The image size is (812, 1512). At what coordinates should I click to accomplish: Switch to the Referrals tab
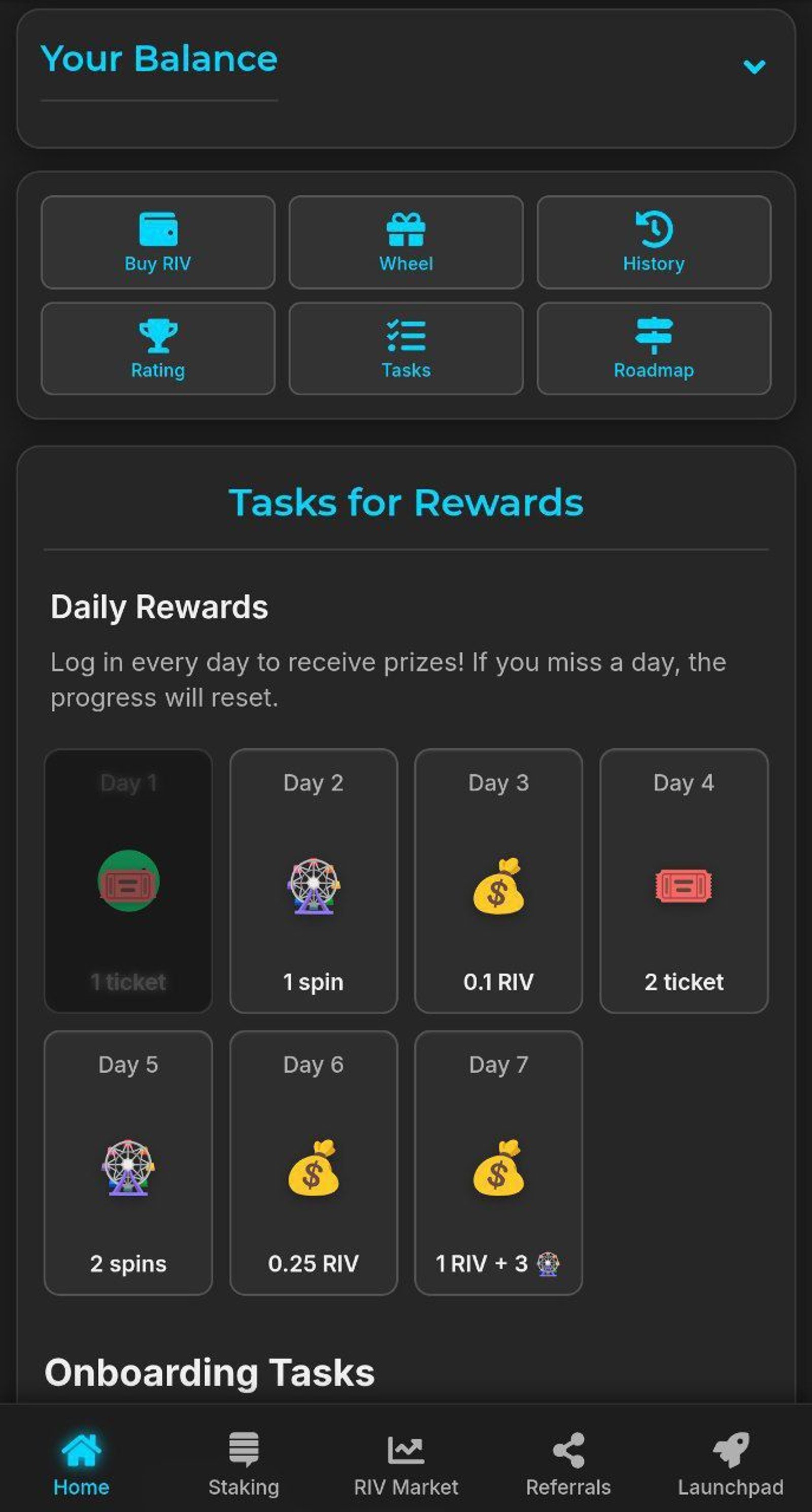coord(568,1461)
